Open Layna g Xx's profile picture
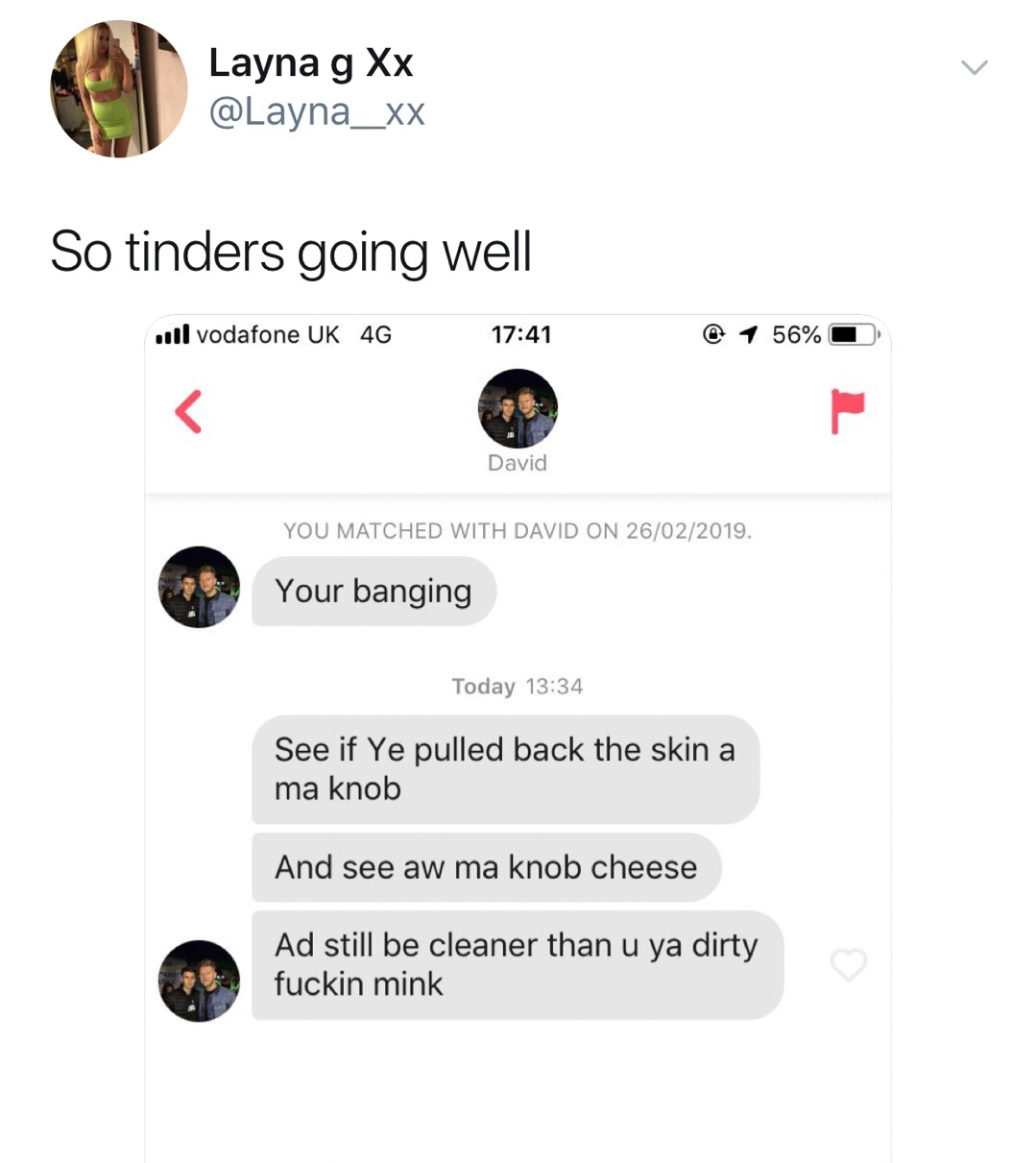 click(x=119, y=89)
